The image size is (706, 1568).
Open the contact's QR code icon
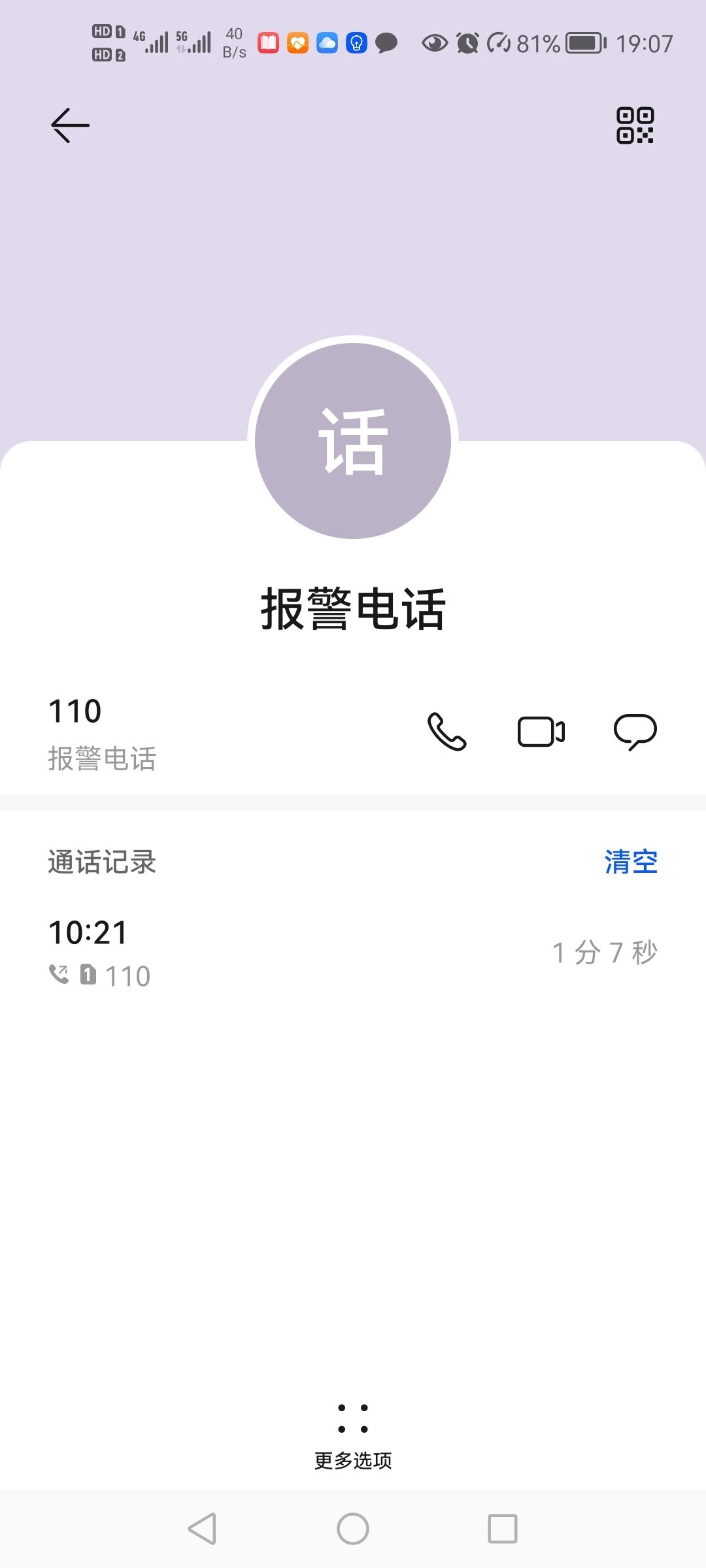[x=635, y=125]
